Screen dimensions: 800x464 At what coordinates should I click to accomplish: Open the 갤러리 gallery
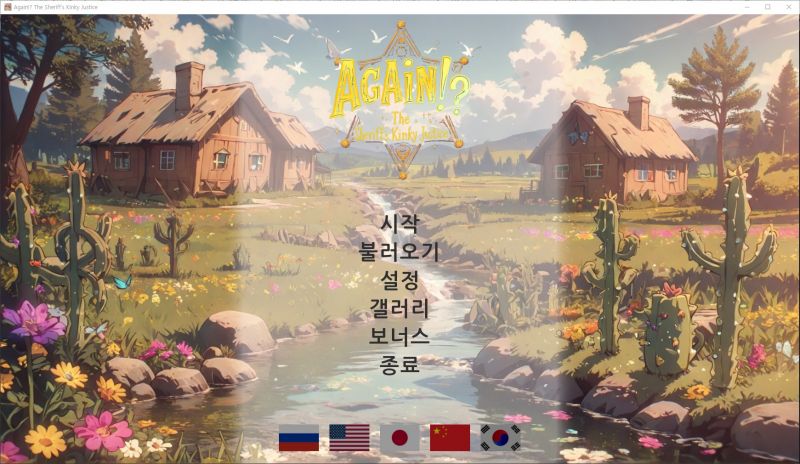click(399, 308)
